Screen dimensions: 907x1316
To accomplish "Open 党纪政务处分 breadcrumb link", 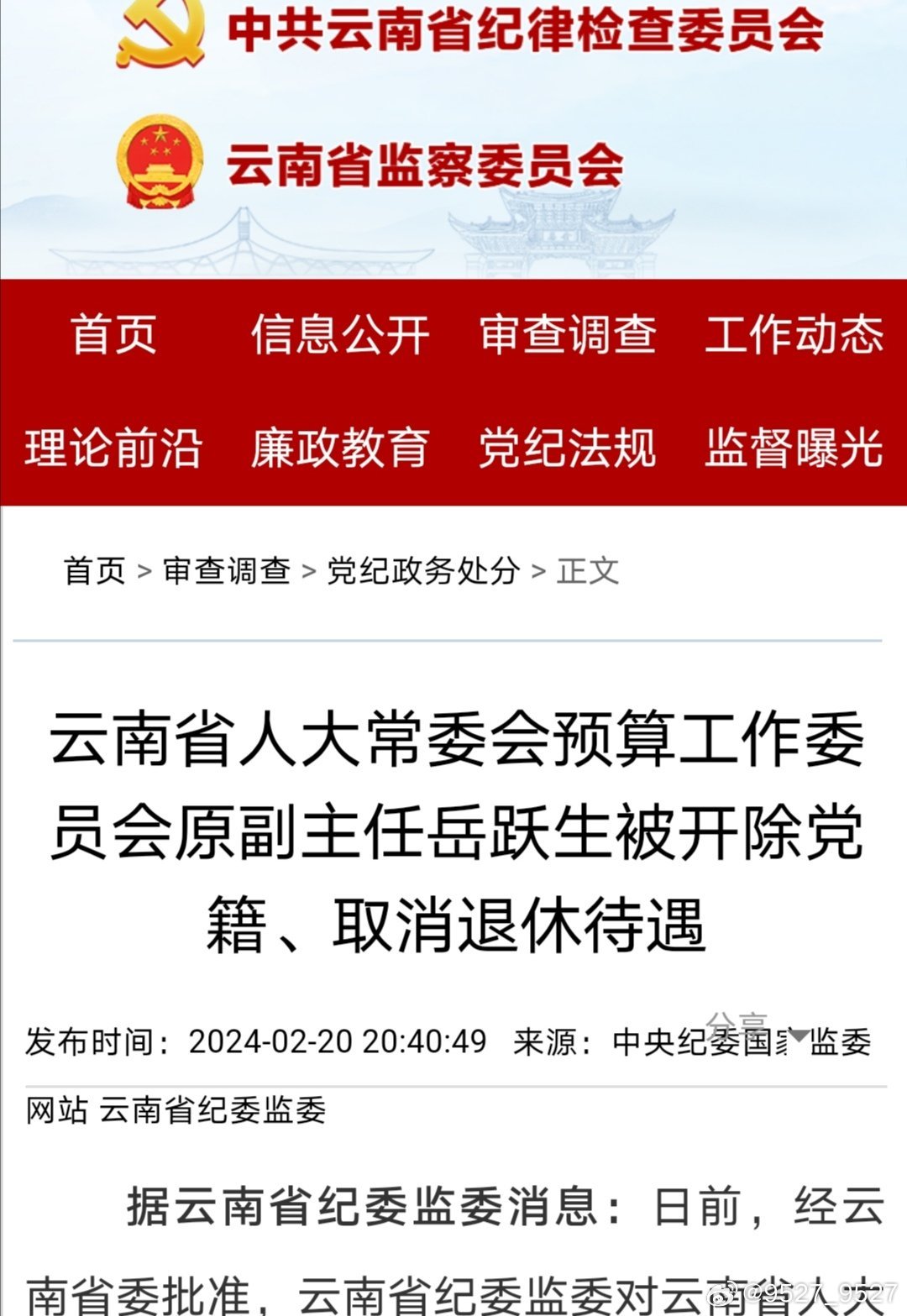I will (x=423, y=571).
